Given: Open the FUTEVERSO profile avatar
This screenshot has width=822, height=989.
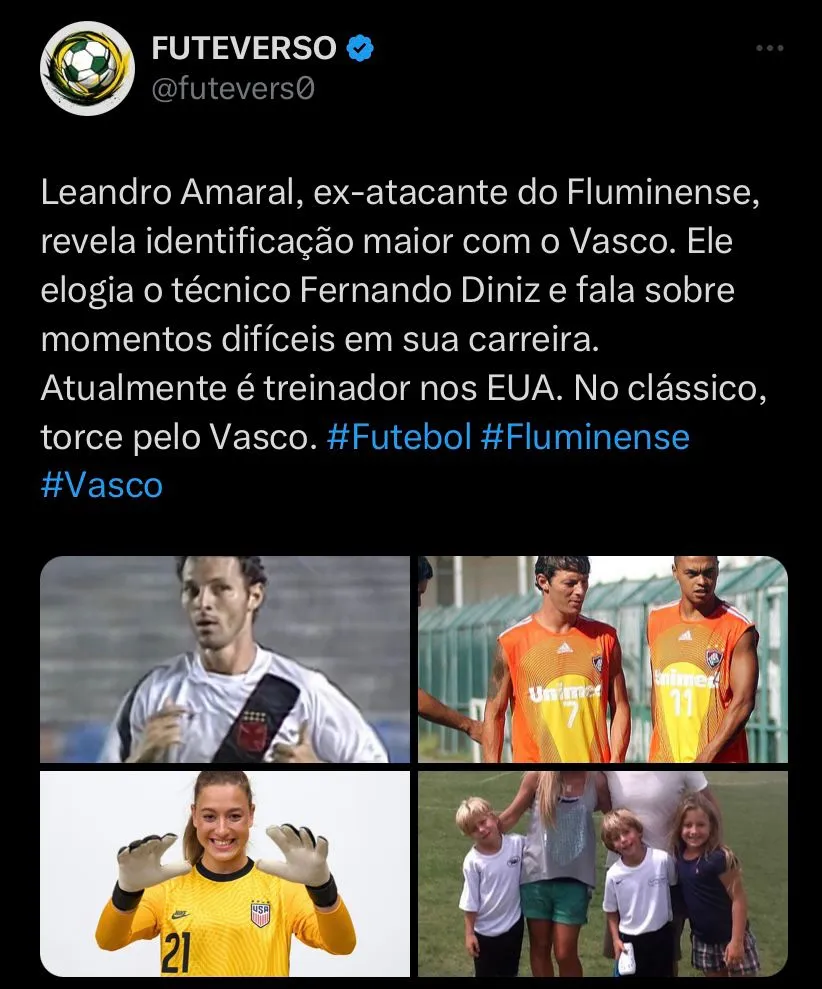Looking at the screenshot, I should coord(87,68).
